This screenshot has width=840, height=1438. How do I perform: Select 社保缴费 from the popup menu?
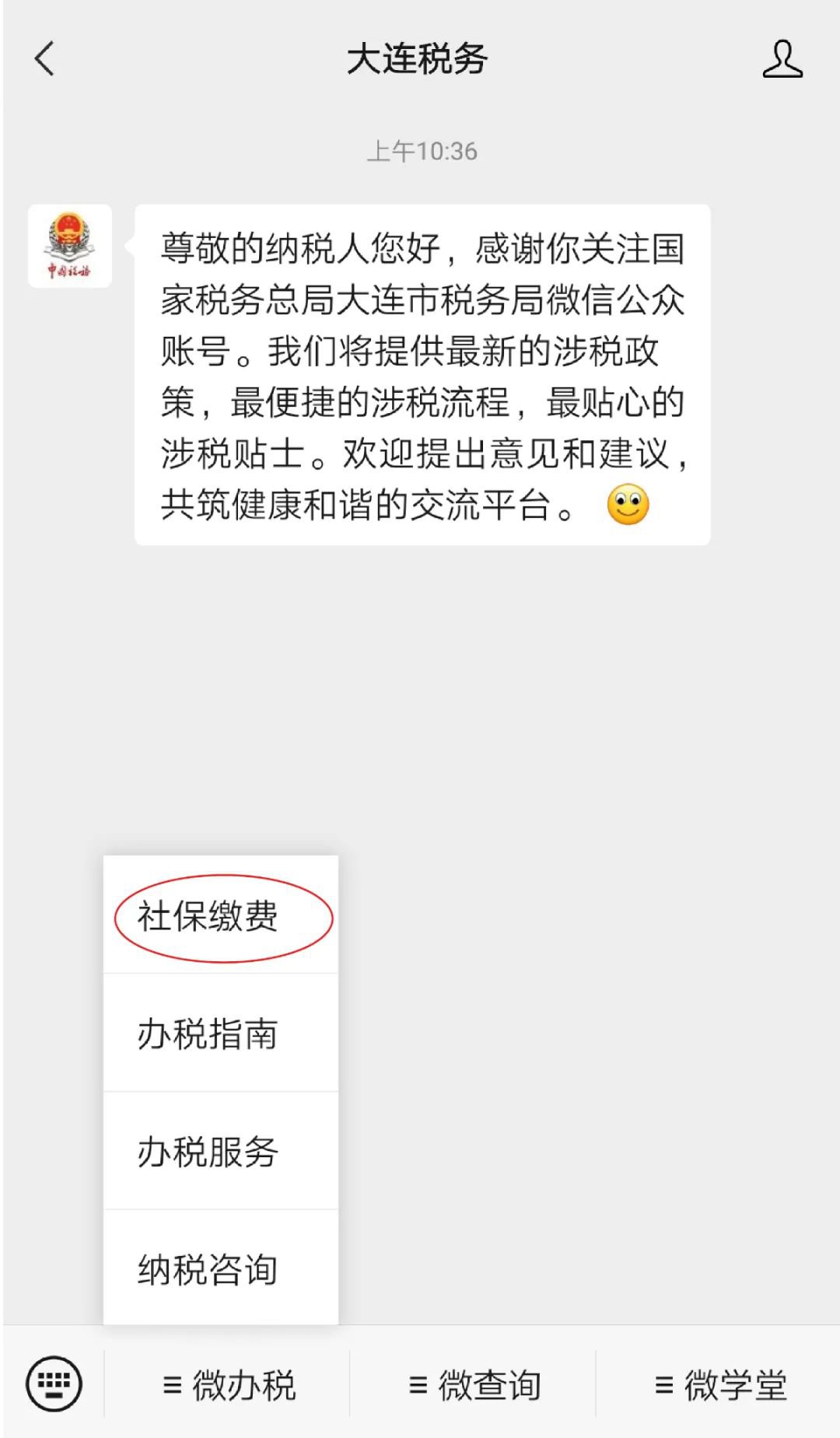tap(208, 916)
